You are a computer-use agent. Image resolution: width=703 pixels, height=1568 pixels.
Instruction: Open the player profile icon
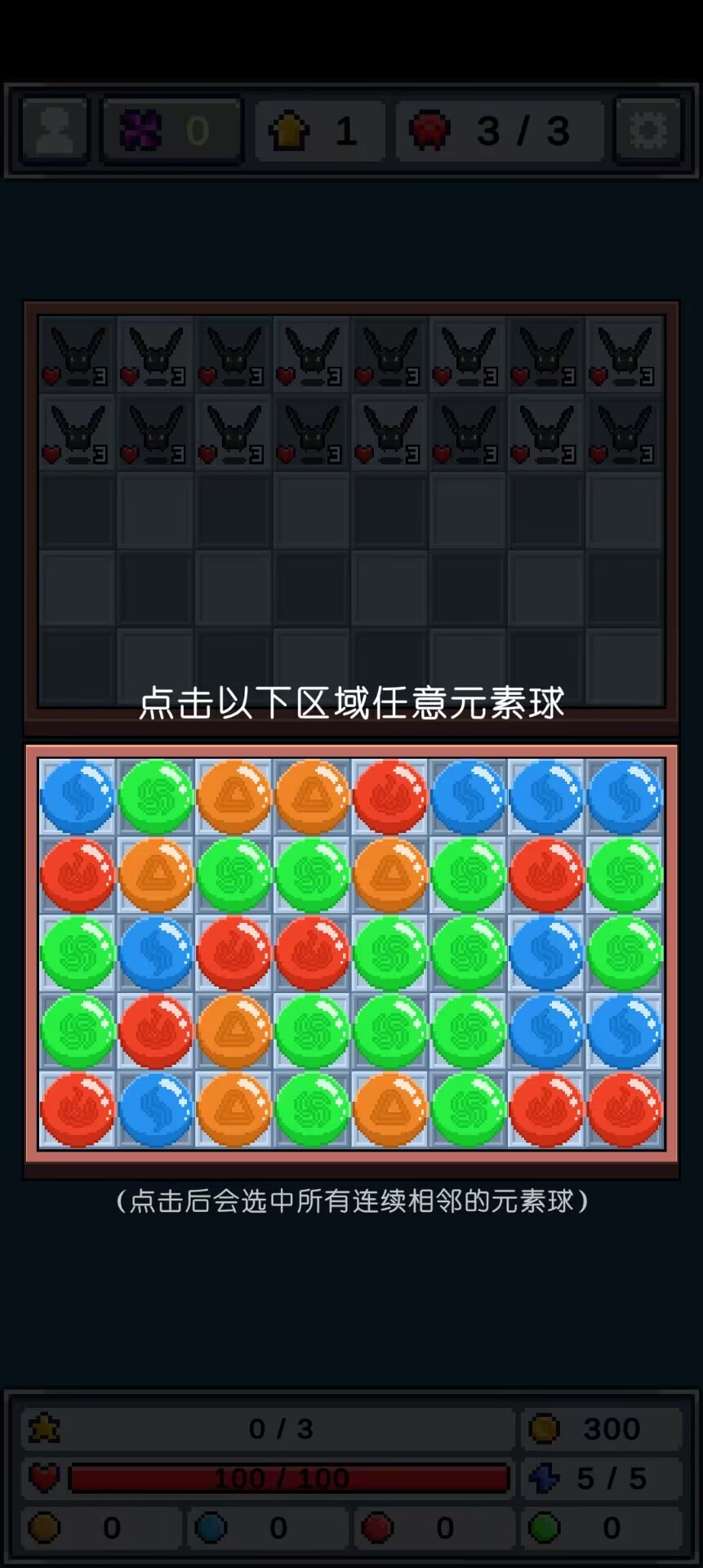tap(55, 130)
